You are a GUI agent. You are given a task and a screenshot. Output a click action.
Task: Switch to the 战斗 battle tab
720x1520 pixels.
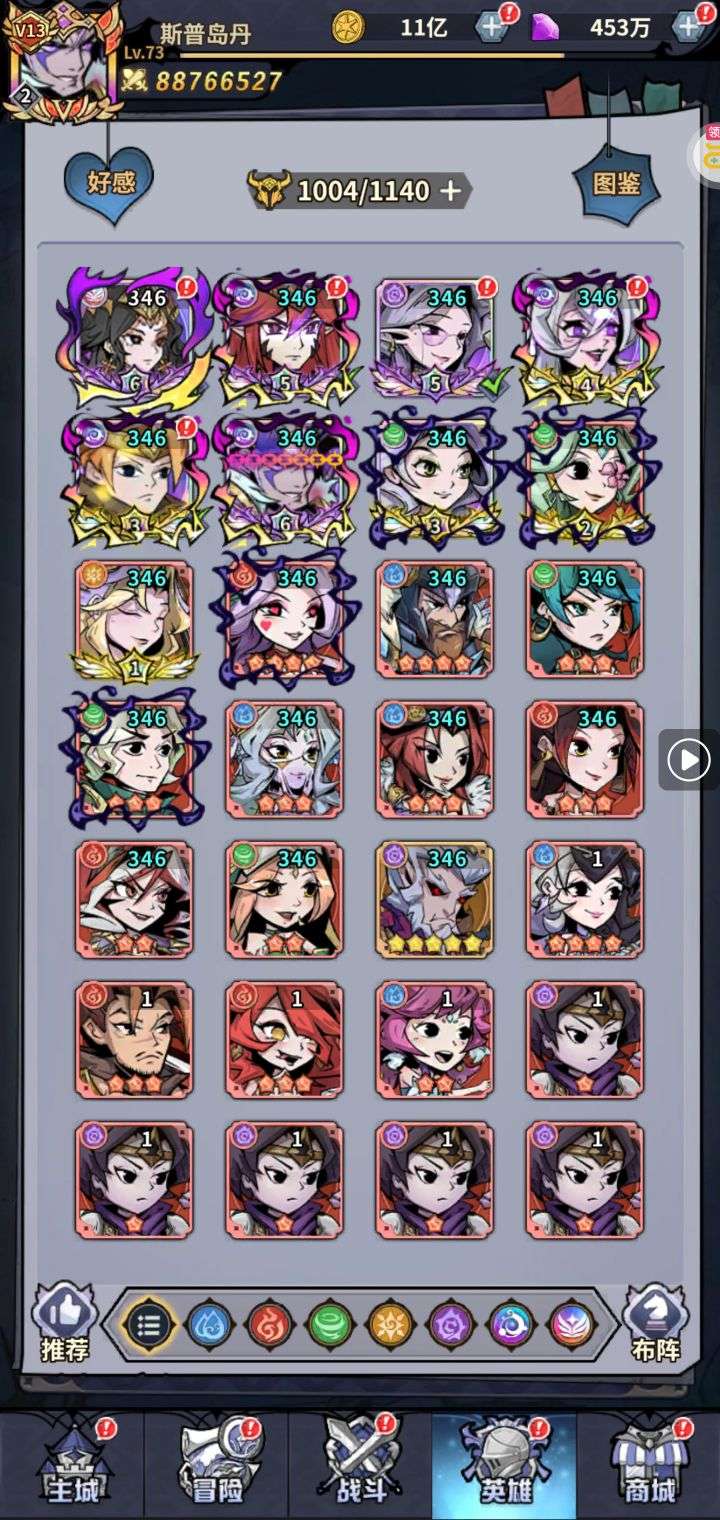[x=360, y=1465]
